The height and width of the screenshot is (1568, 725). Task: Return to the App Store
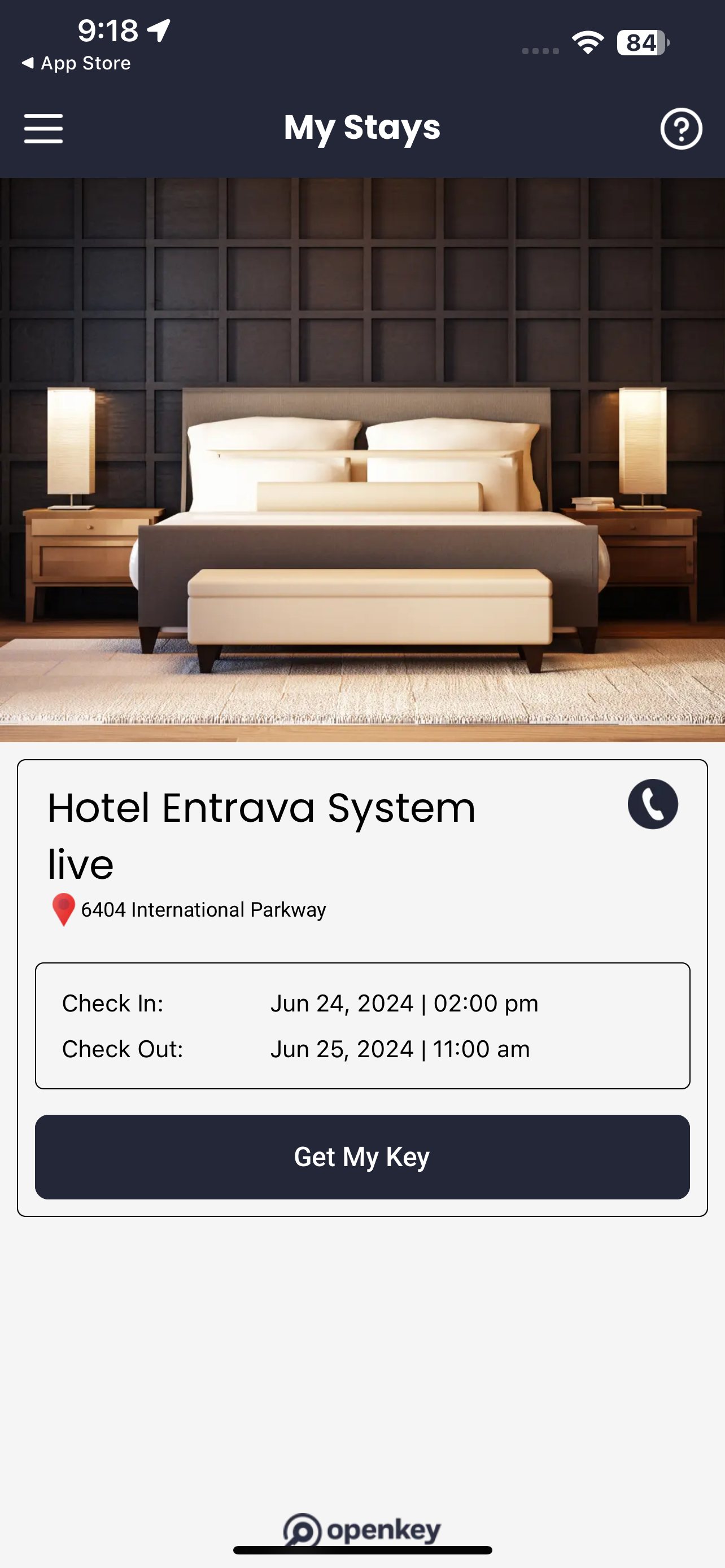pos(76,63)
